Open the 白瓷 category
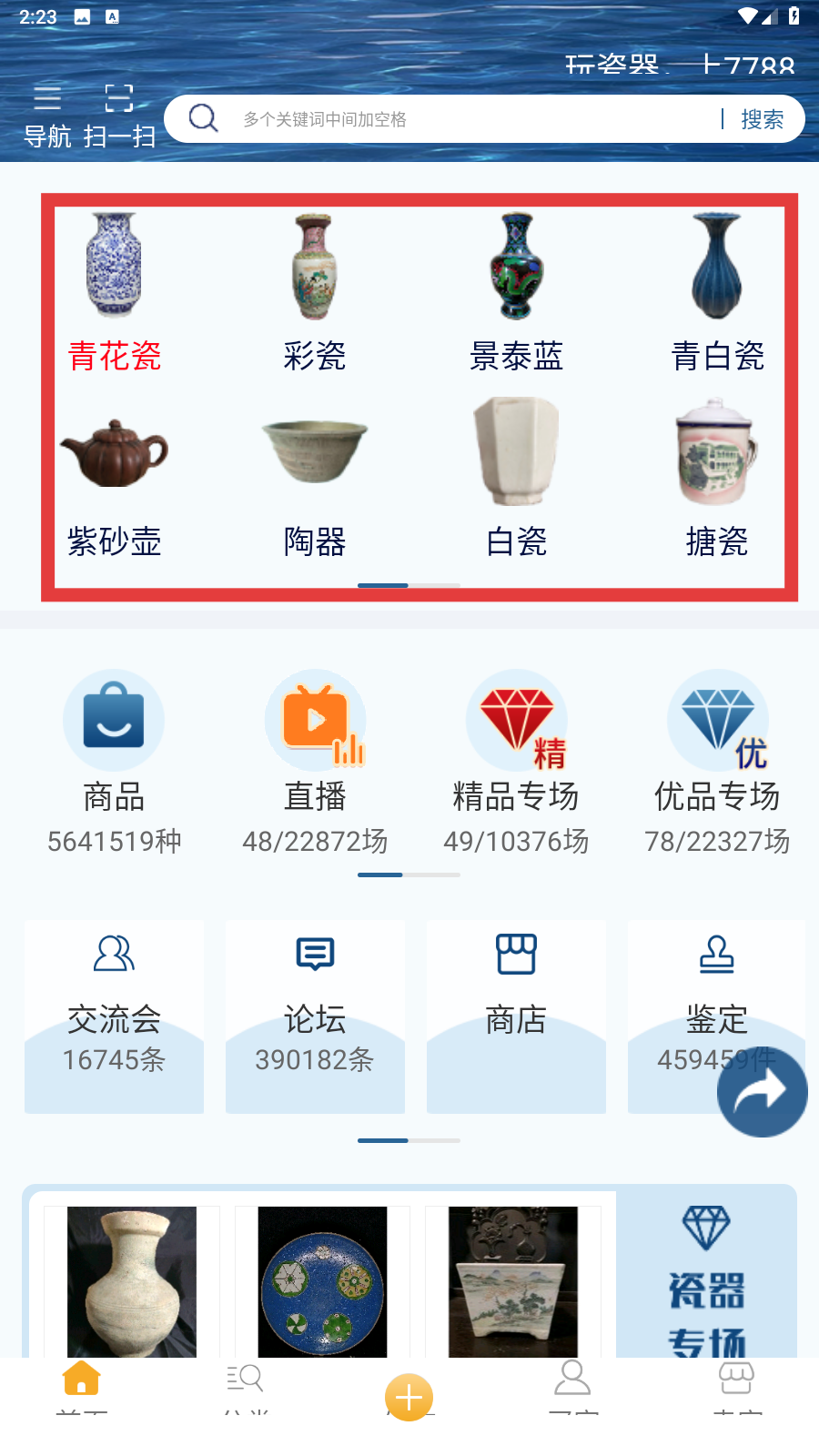The image size is (819, 1456). (516, 480)
